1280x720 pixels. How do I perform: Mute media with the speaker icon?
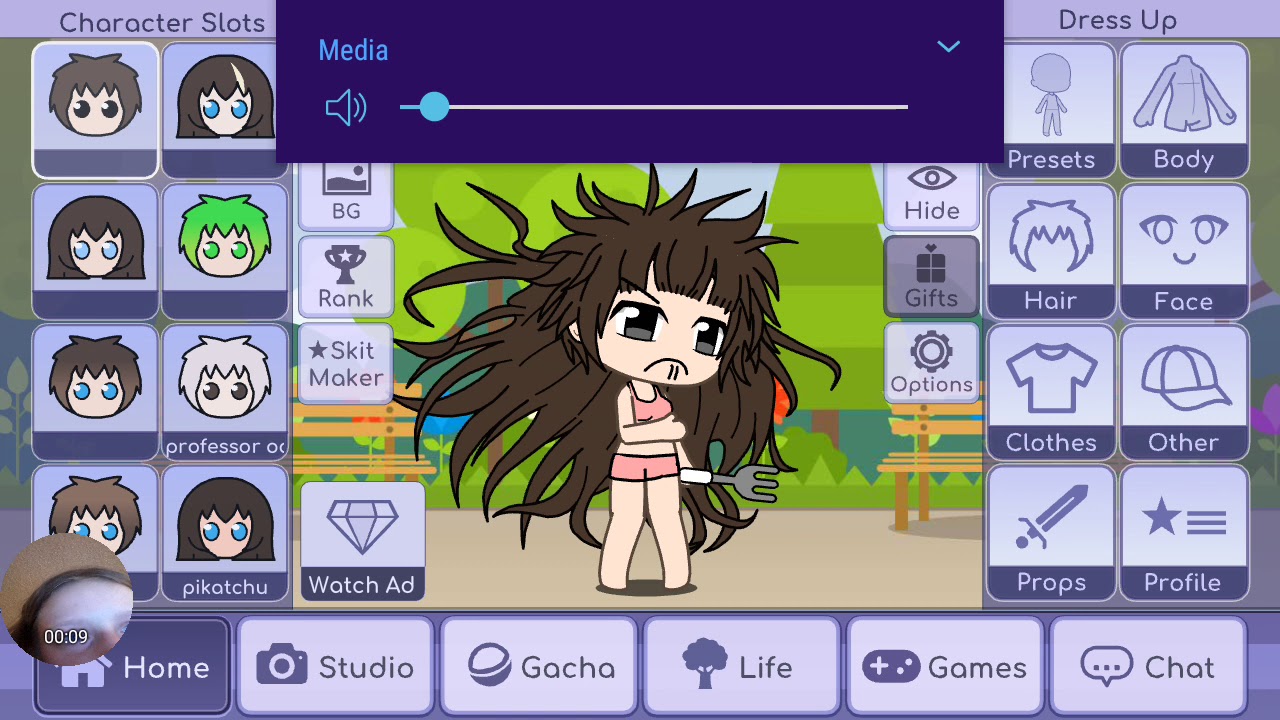[x=346, y=108]
